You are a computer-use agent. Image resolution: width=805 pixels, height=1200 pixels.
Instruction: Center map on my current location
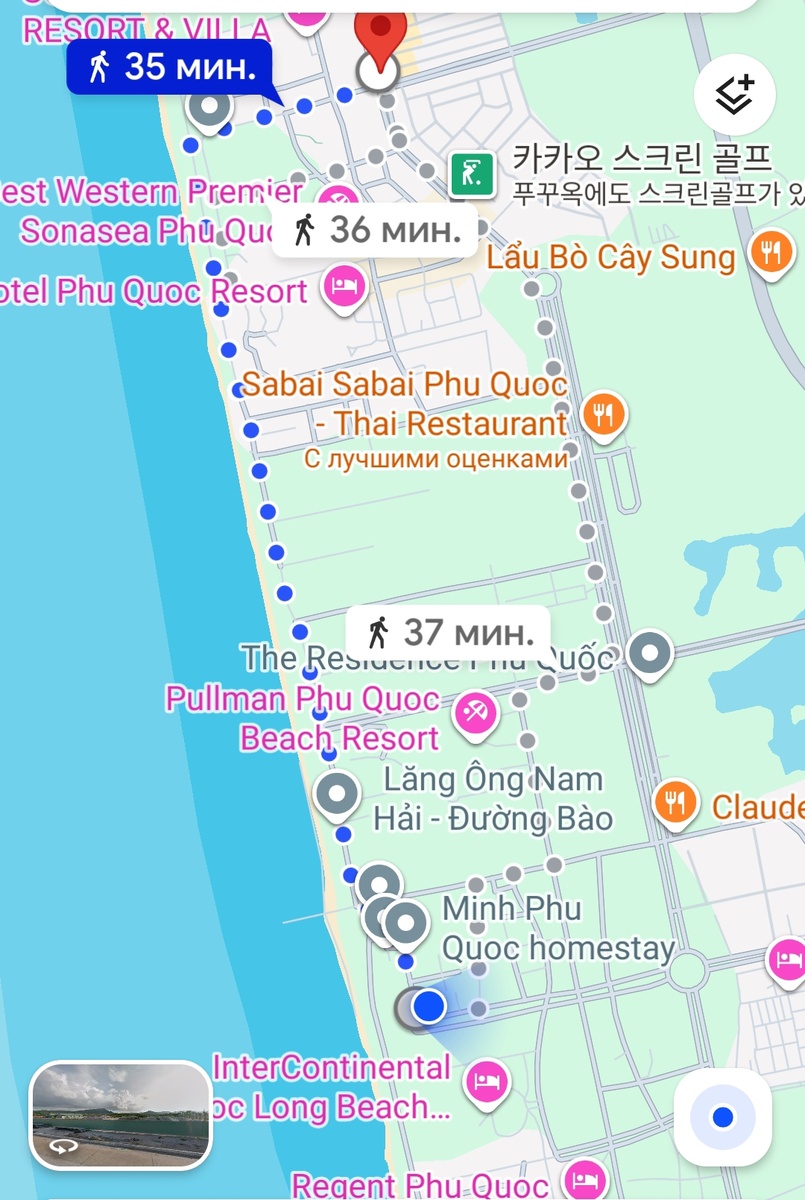coord(722,1117)
